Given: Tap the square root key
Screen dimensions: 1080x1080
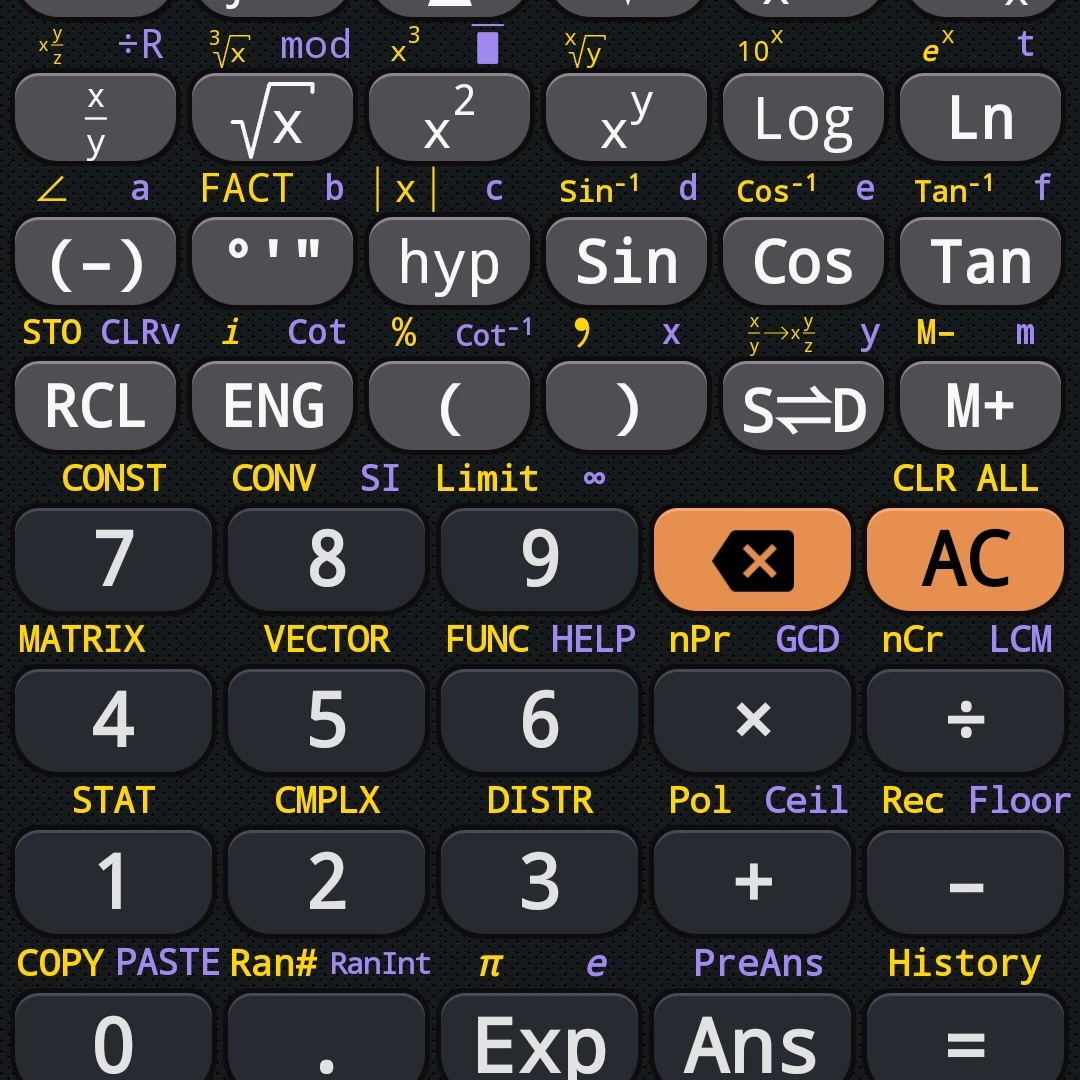Looking at the screenshot, I should coord(272,120).
